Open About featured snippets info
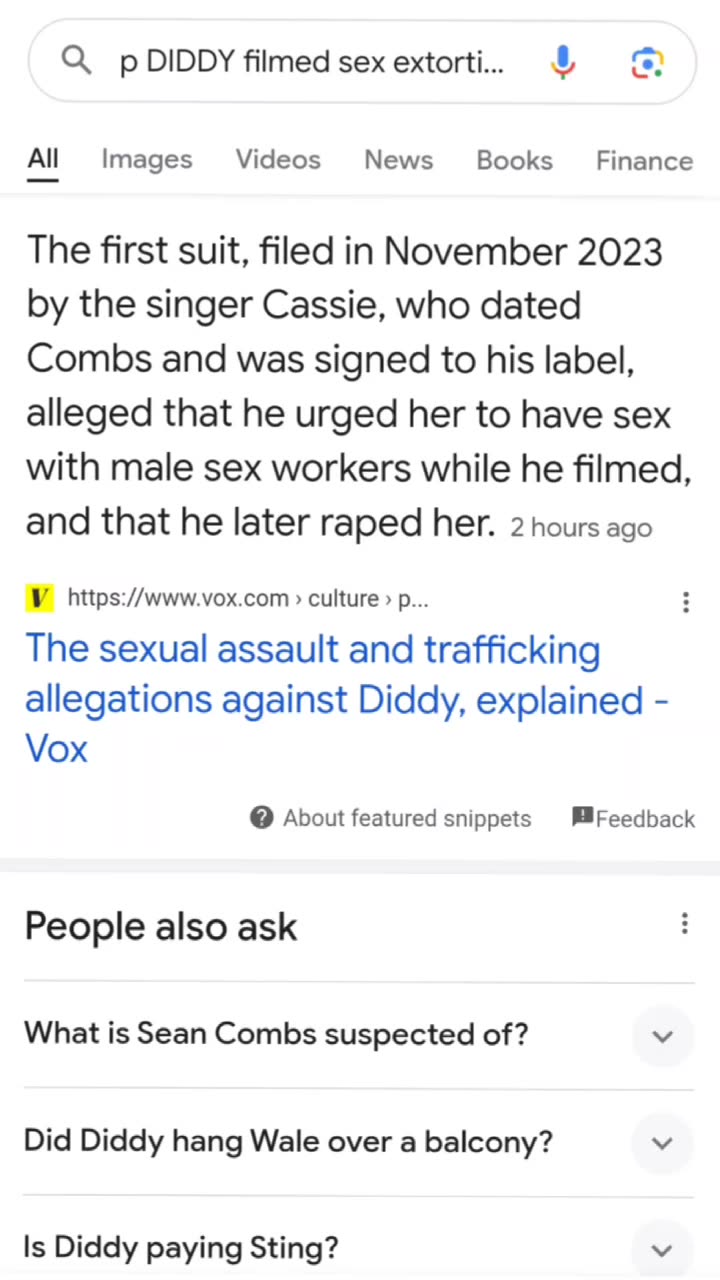Screen dimensions: 720x1280 click(x=391, y=818)
